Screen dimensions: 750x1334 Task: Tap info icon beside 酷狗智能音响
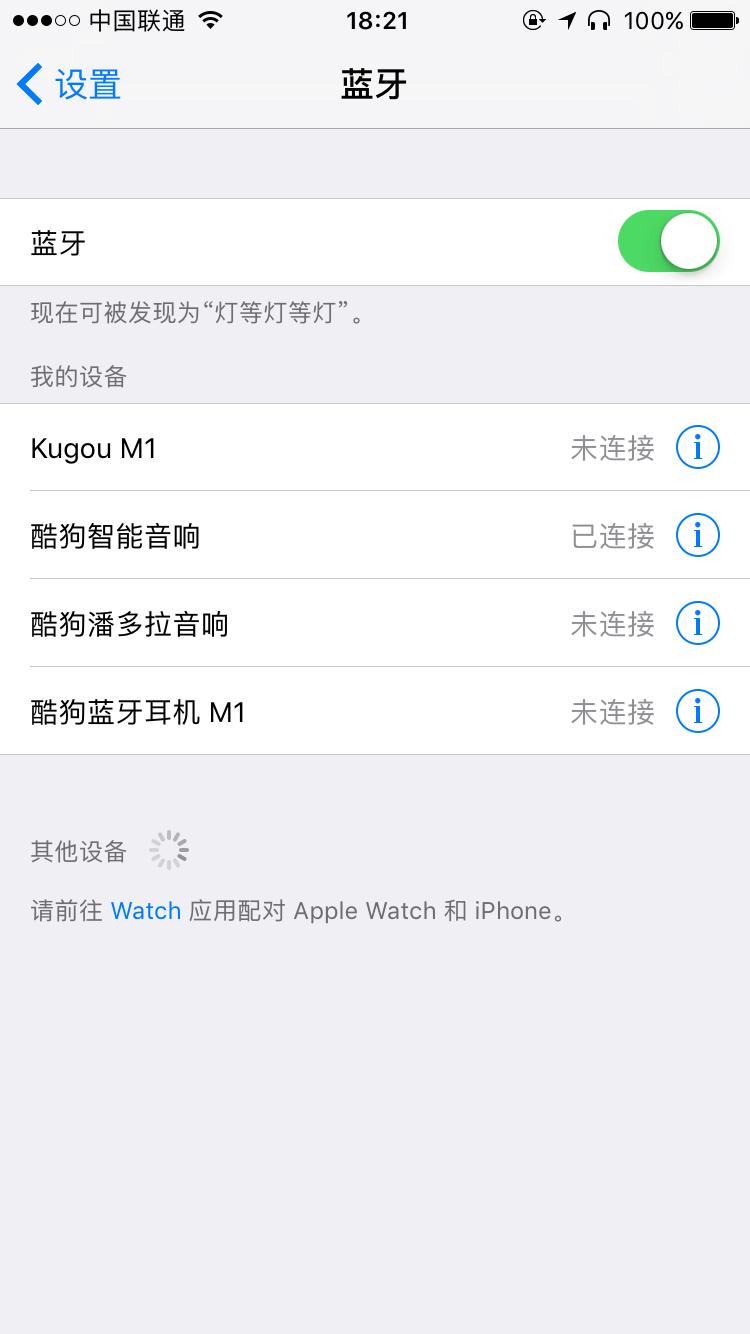tap(697, 535)
